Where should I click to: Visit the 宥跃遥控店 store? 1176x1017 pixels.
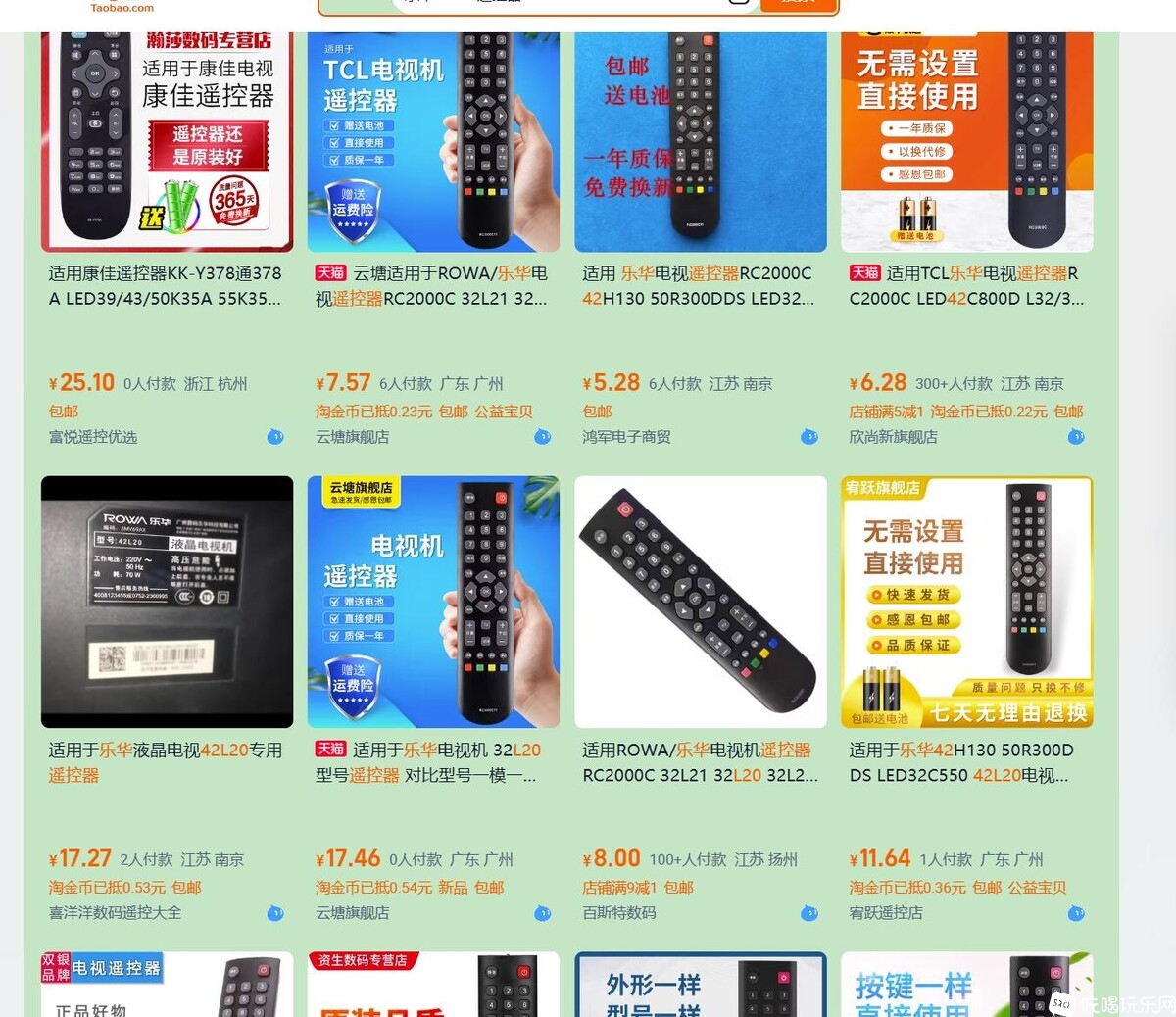pyautogui.click(x=885, y=913)
